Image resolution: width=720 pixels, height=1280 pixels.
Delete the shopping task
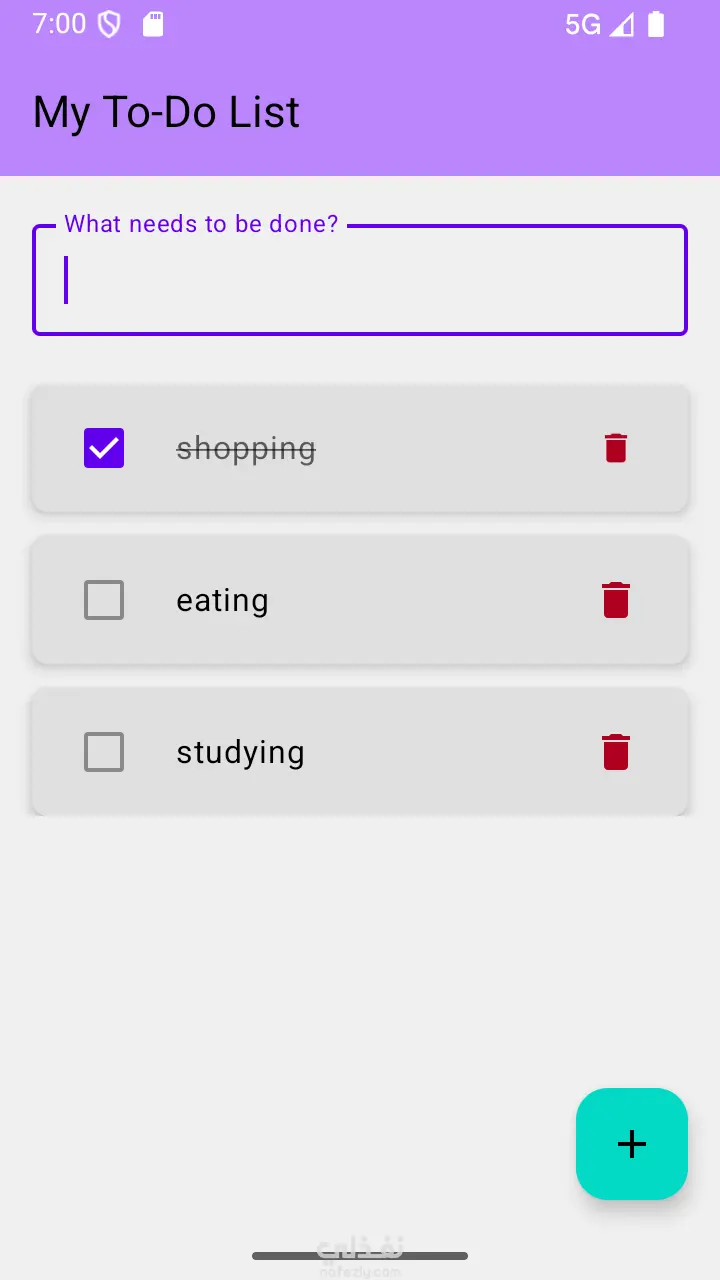pyautogui.click(x=616, y=448)
